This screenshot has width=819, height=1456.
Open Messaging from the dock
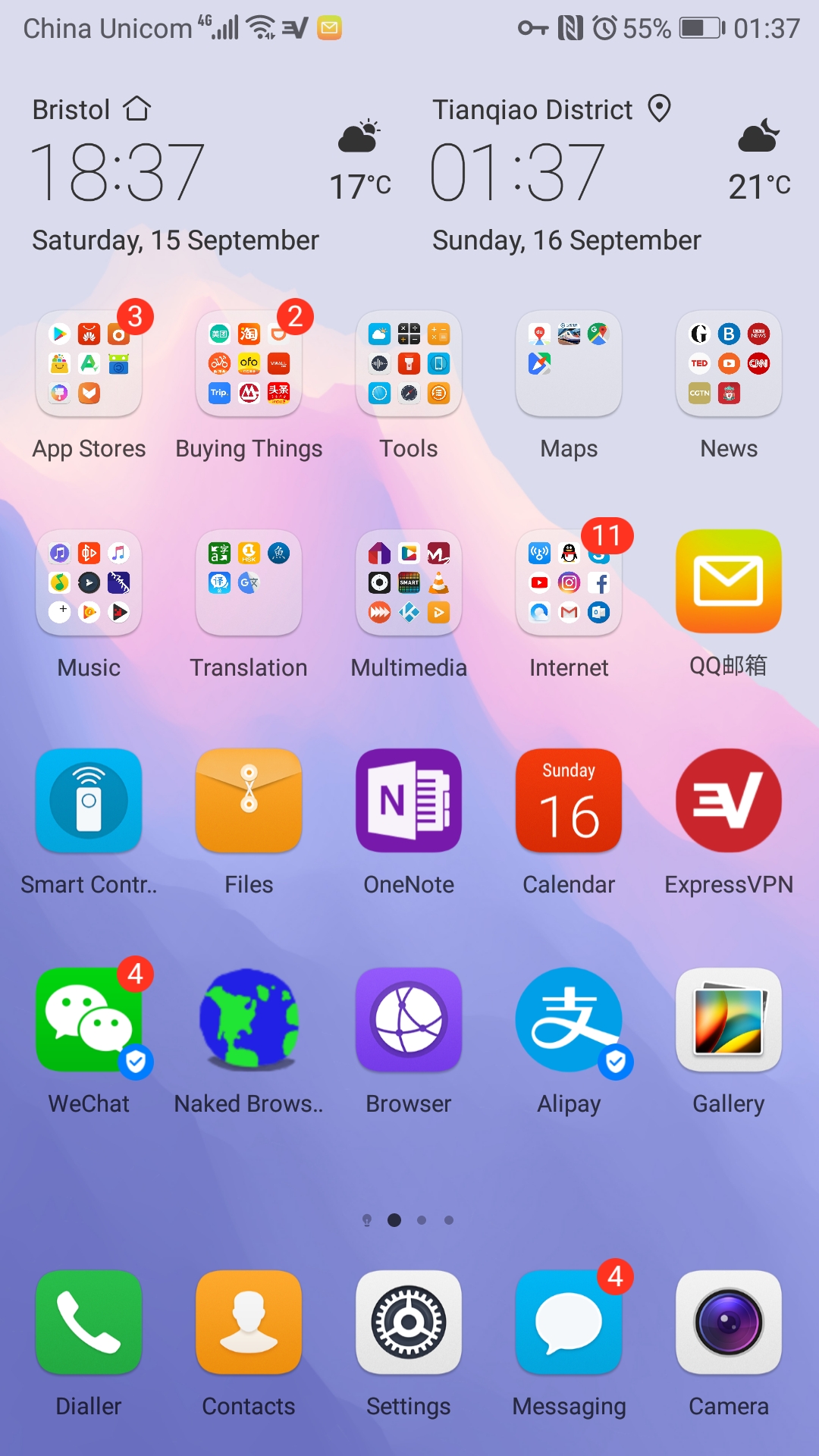click(x=569, y=1323)
